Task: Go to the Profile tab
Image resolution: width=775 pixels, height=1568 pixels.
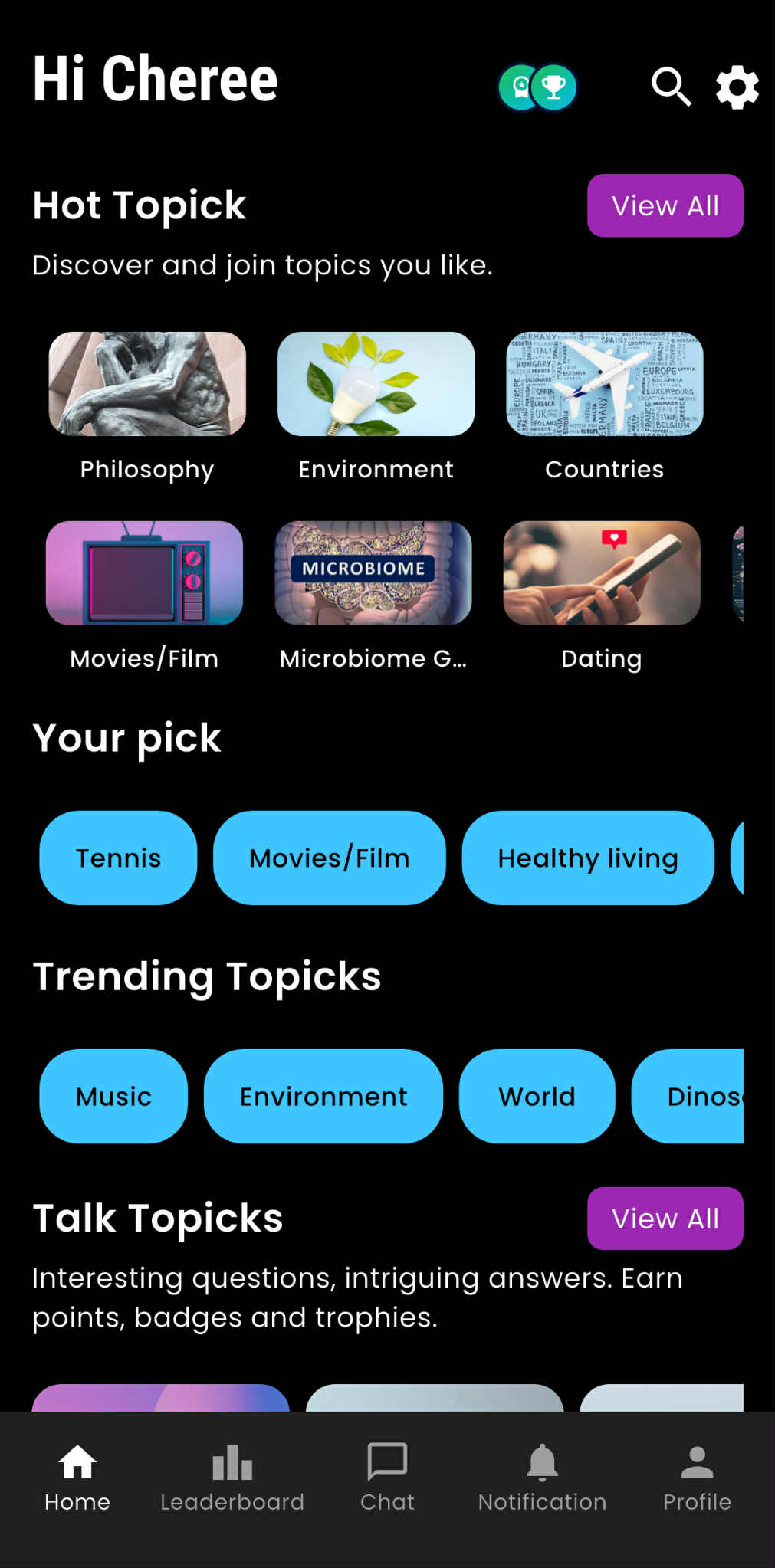Action: (697, 1478)
